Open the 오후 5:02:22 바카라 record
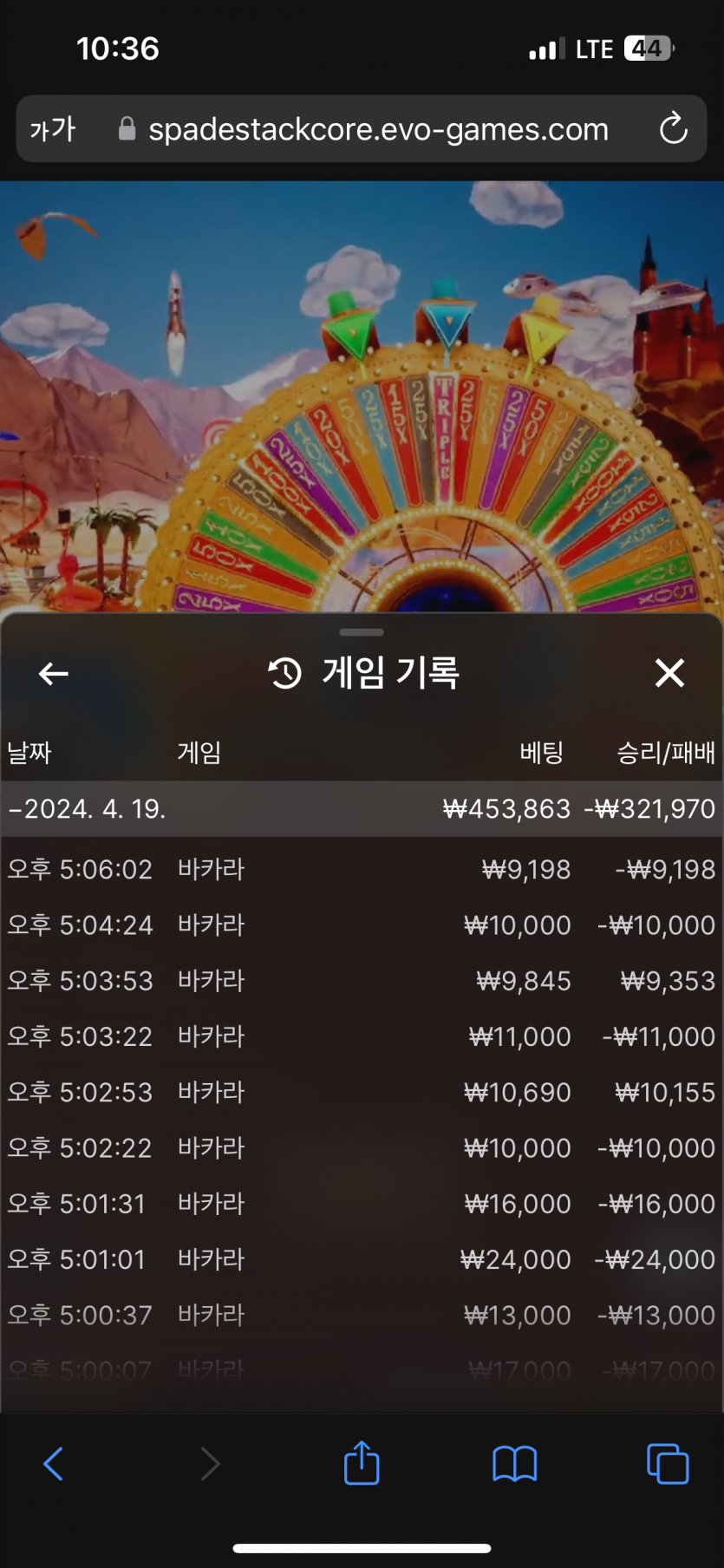 point(362,1148)
